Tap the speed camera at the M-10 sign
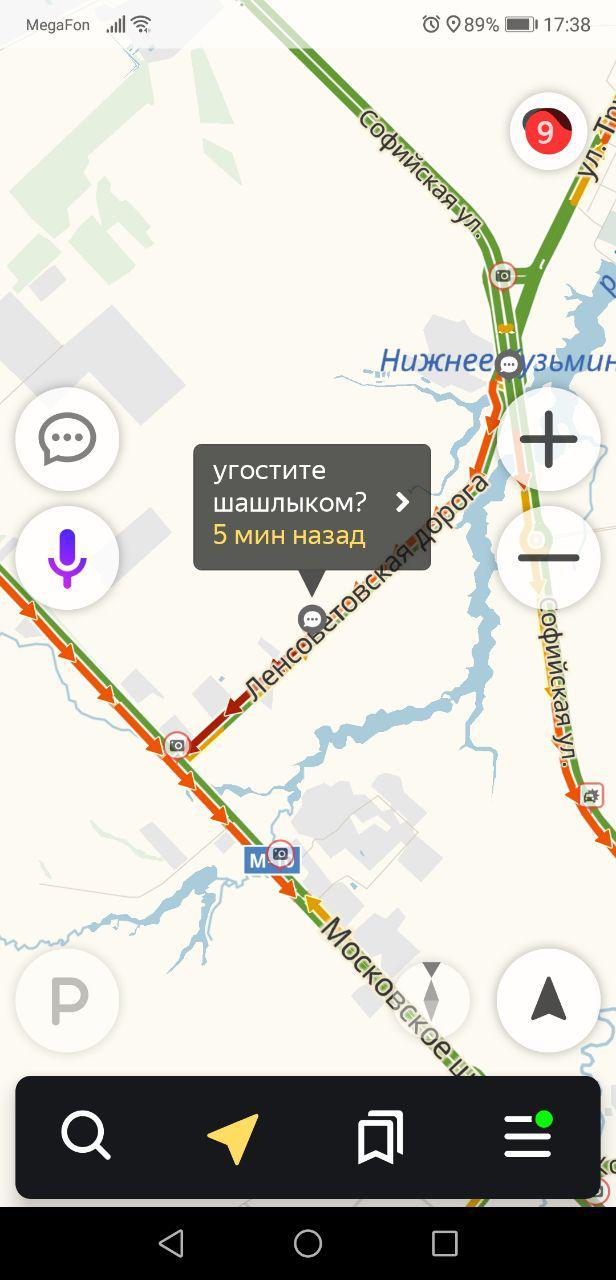Screen dimensions: 616x1280 click(281, 855)
